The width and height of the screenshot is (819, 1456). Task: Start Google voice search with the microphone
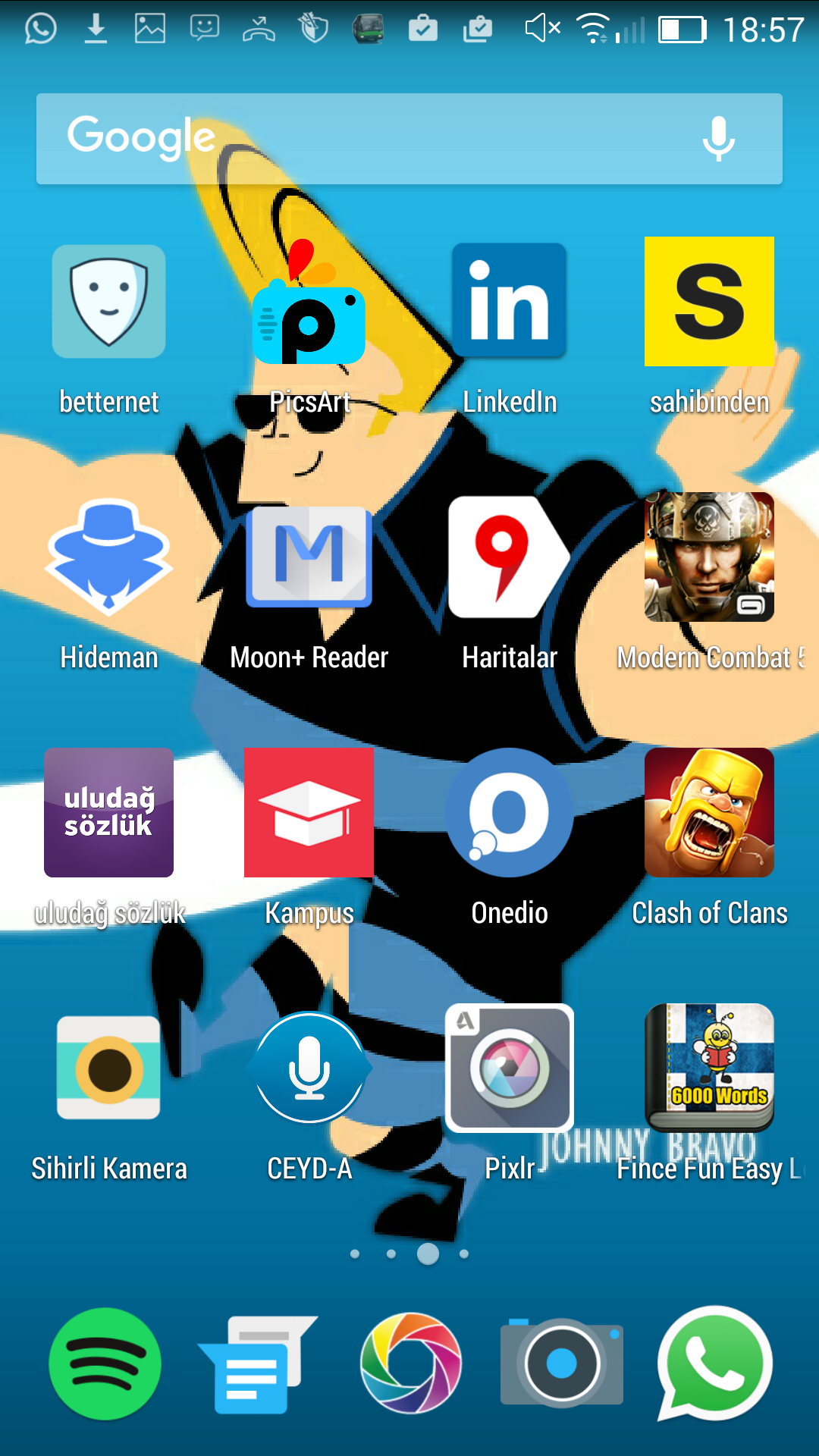(718, 139)
